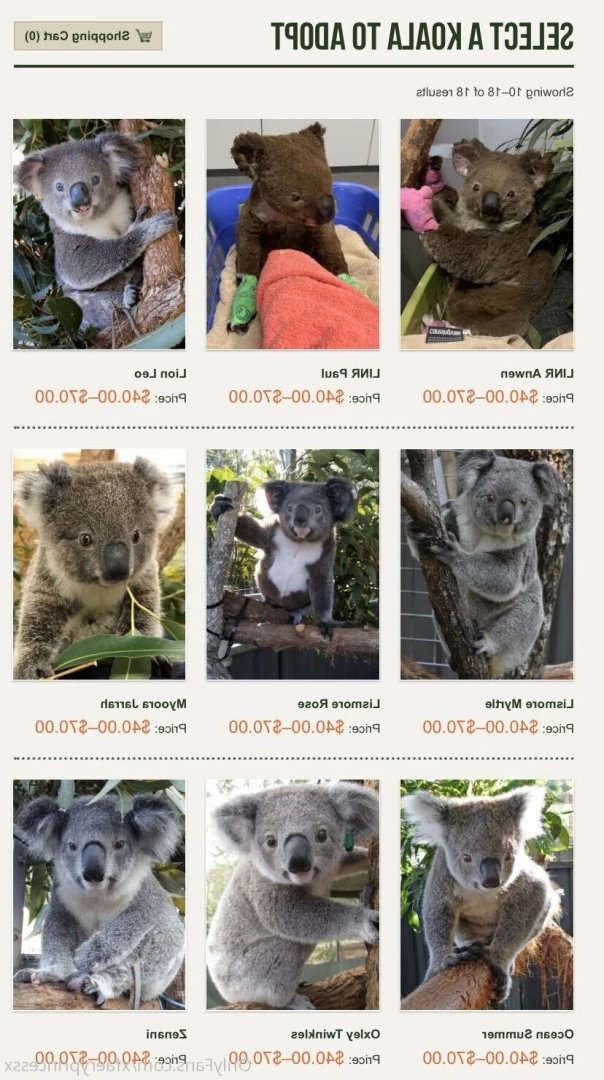The width and height of the screenshot is (604, 1080).
Task: View LINR Anwen koala picture
Action: [x=487, y=234]
